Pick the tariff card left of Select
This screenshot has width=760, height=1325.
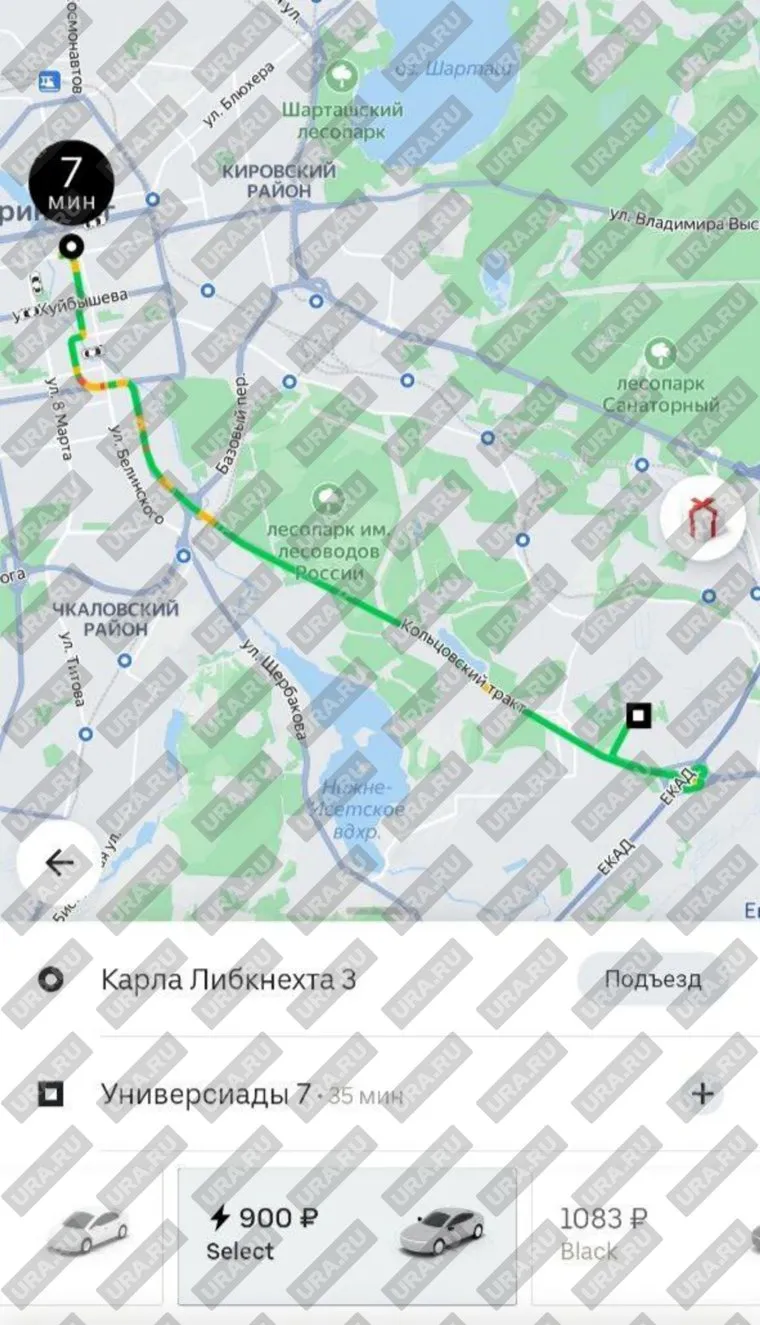85,1235
